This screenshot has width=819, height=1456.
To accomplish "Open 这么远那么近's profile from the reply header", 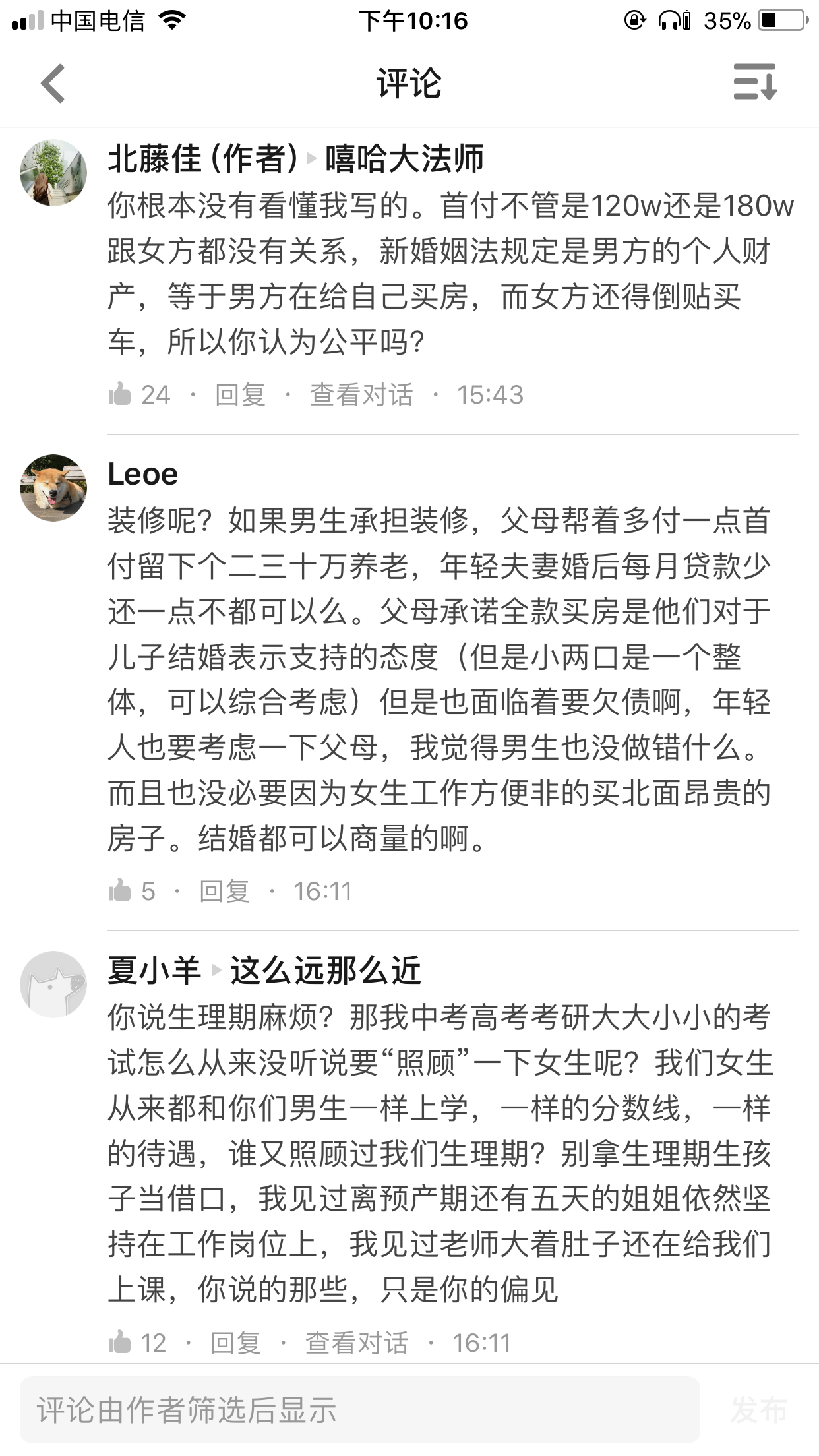I will pos(325,971).
